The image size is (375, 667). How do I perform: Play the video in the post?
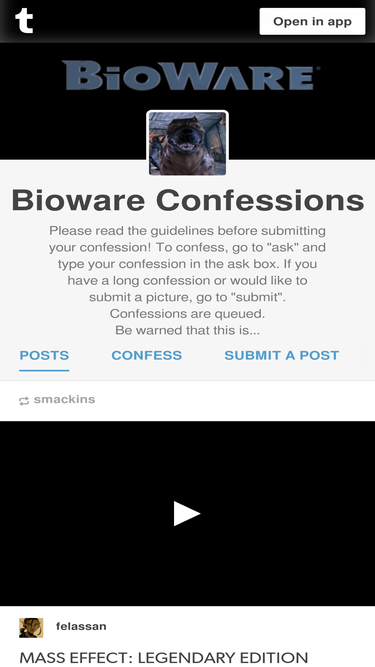pos(187,513)
